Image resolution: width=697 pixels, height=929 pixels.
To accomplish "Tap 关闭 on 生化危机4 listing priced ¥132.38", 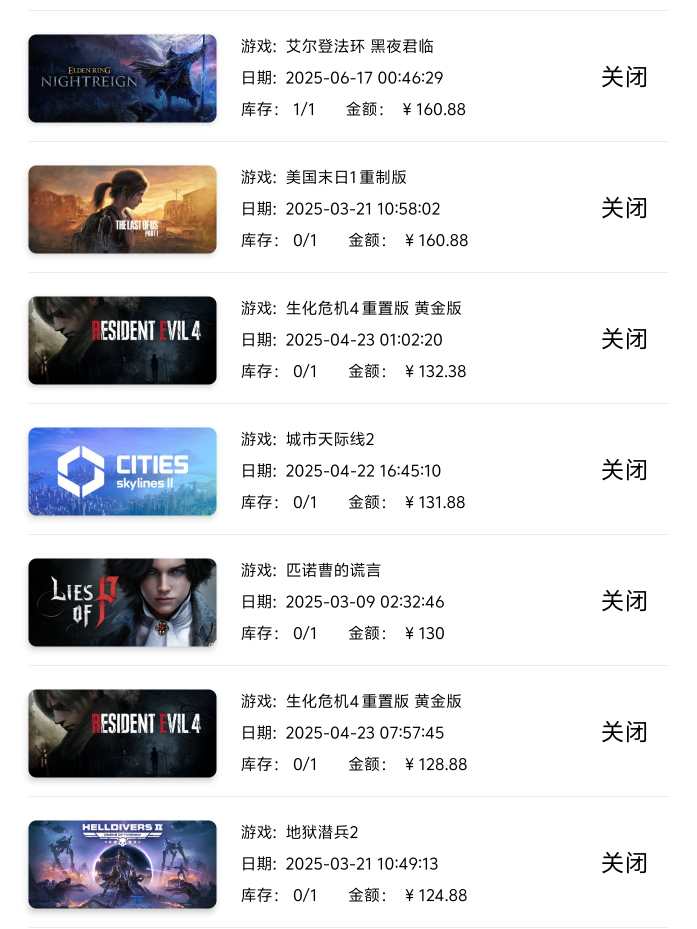I will click(x=624, y=339).
